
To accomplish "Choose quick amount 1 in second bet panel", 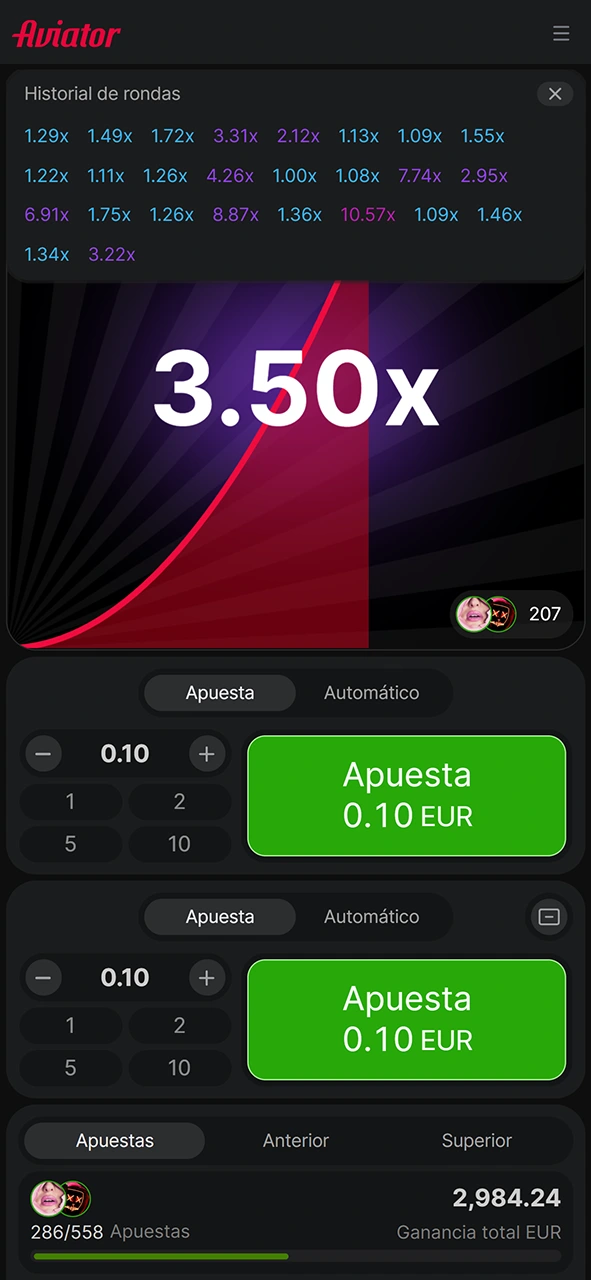I will click(70, 1026).
